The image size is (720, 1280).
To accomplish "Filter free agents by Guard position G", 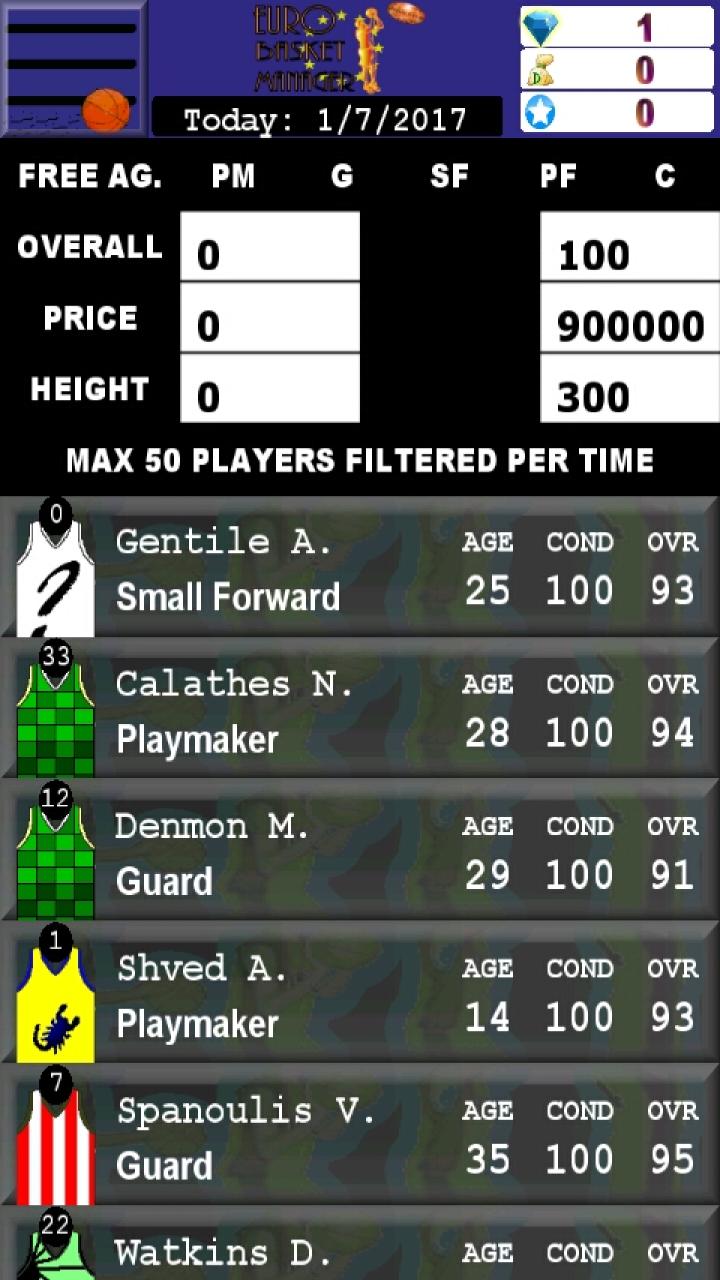I will point(341,176).
